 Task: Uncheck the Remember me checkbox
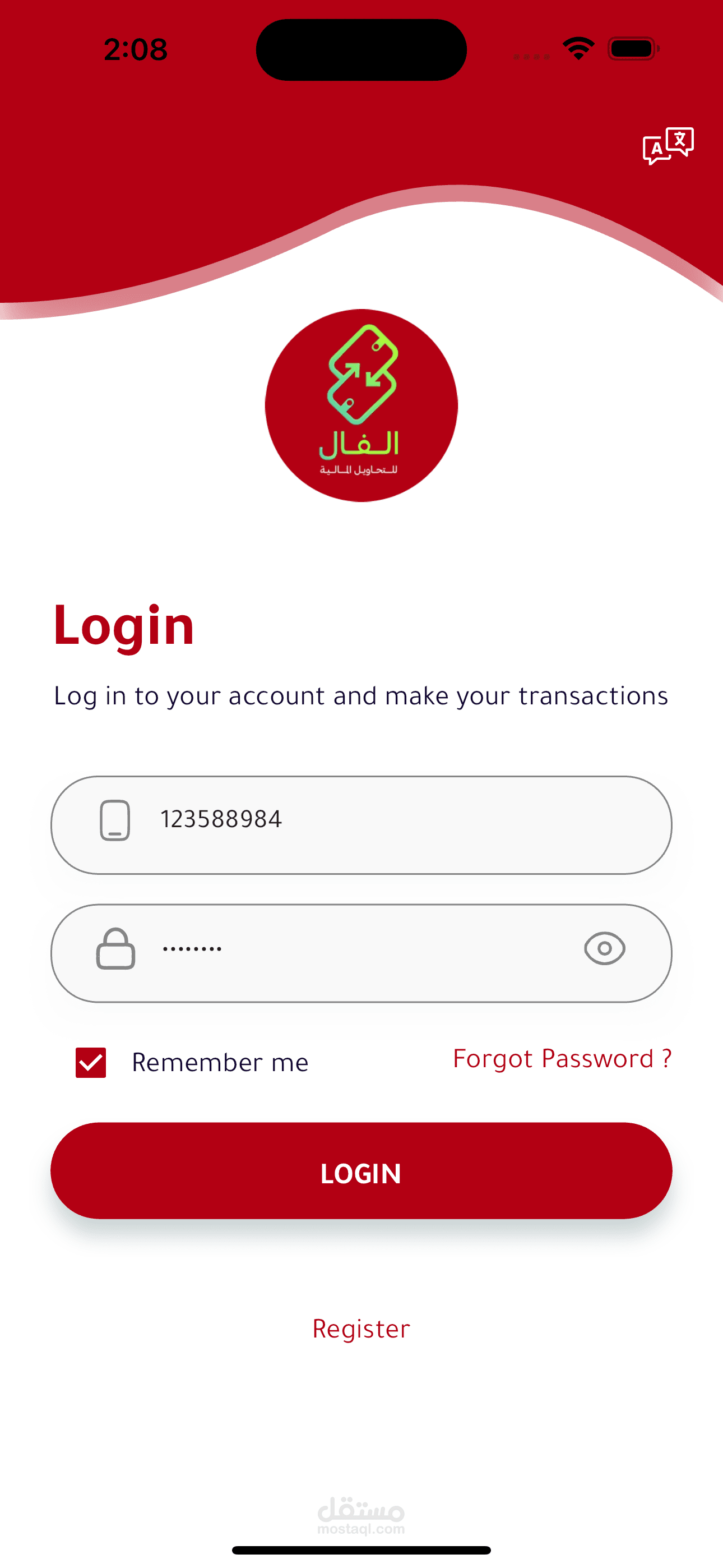point(91,1063)
